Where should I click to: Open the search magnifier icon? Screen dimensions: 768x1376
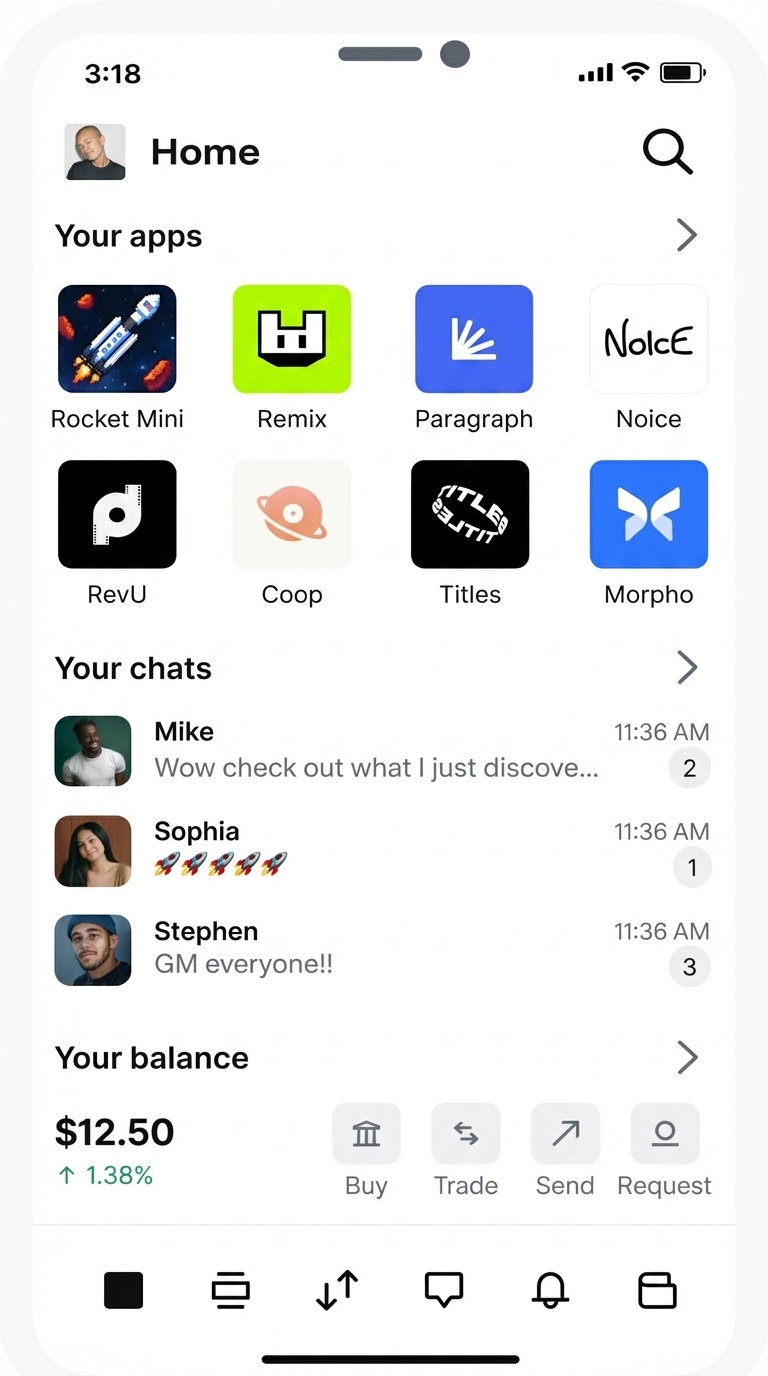[667, 153]
